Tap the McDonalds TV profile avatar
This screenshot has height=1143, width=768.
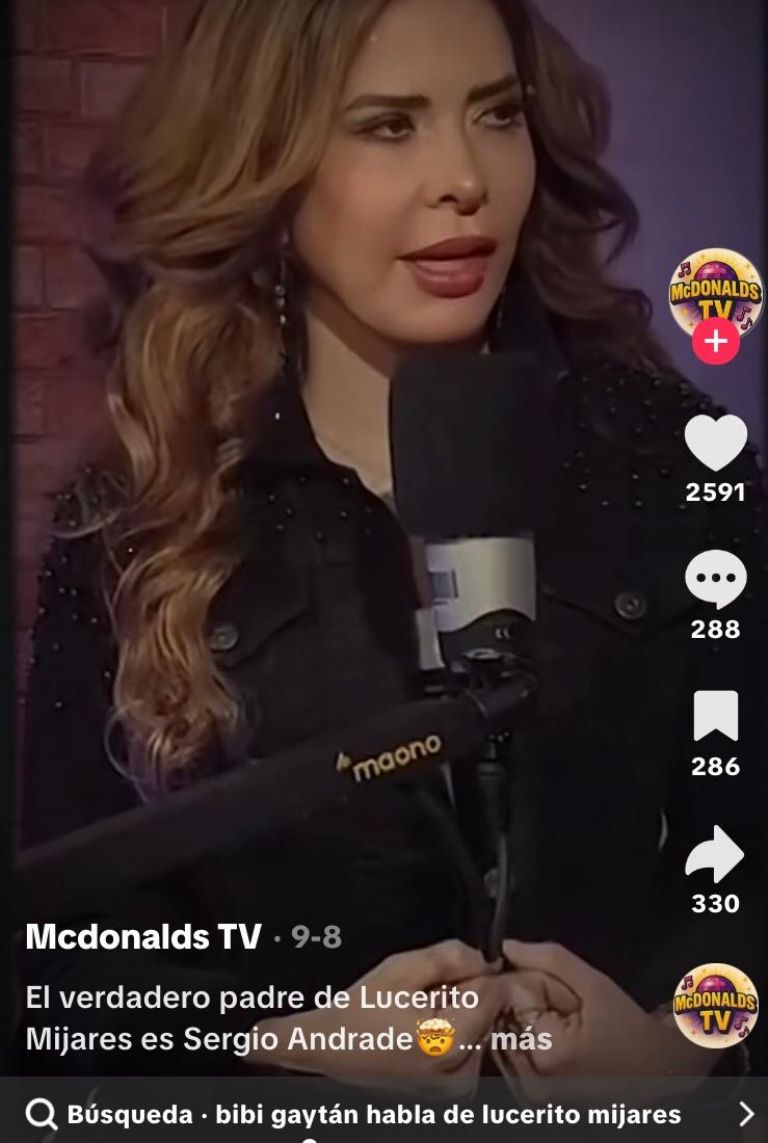[713, 297]
